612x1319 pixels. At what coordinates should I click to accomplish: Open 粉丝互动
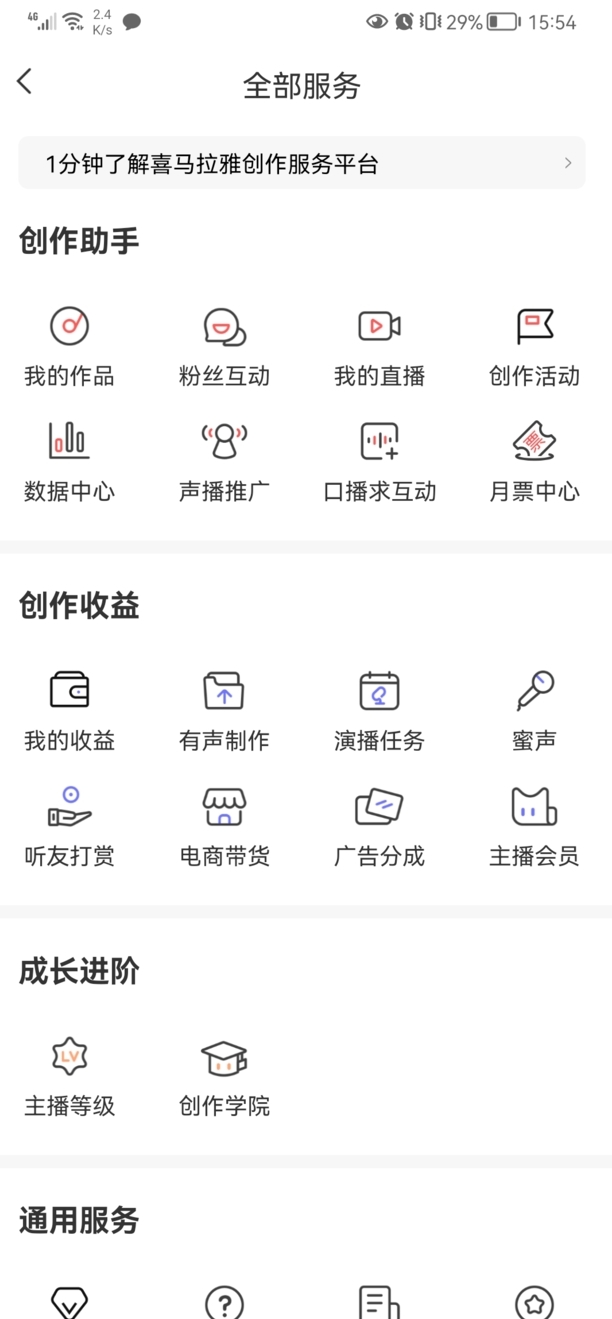coord(224,347)
